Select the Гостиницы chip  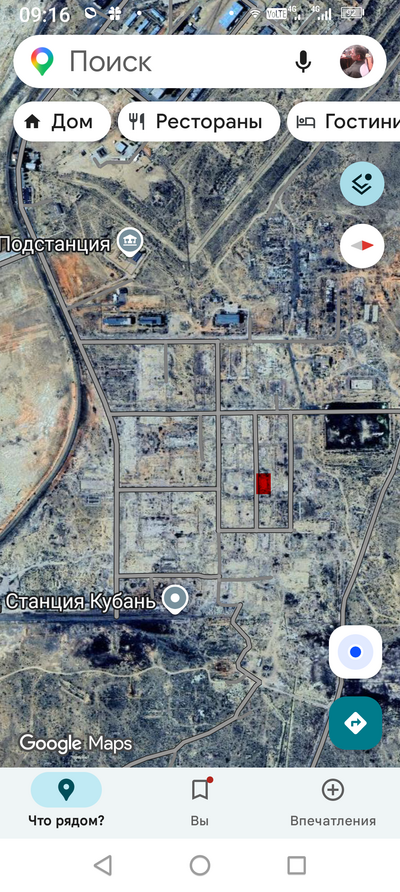344,122
